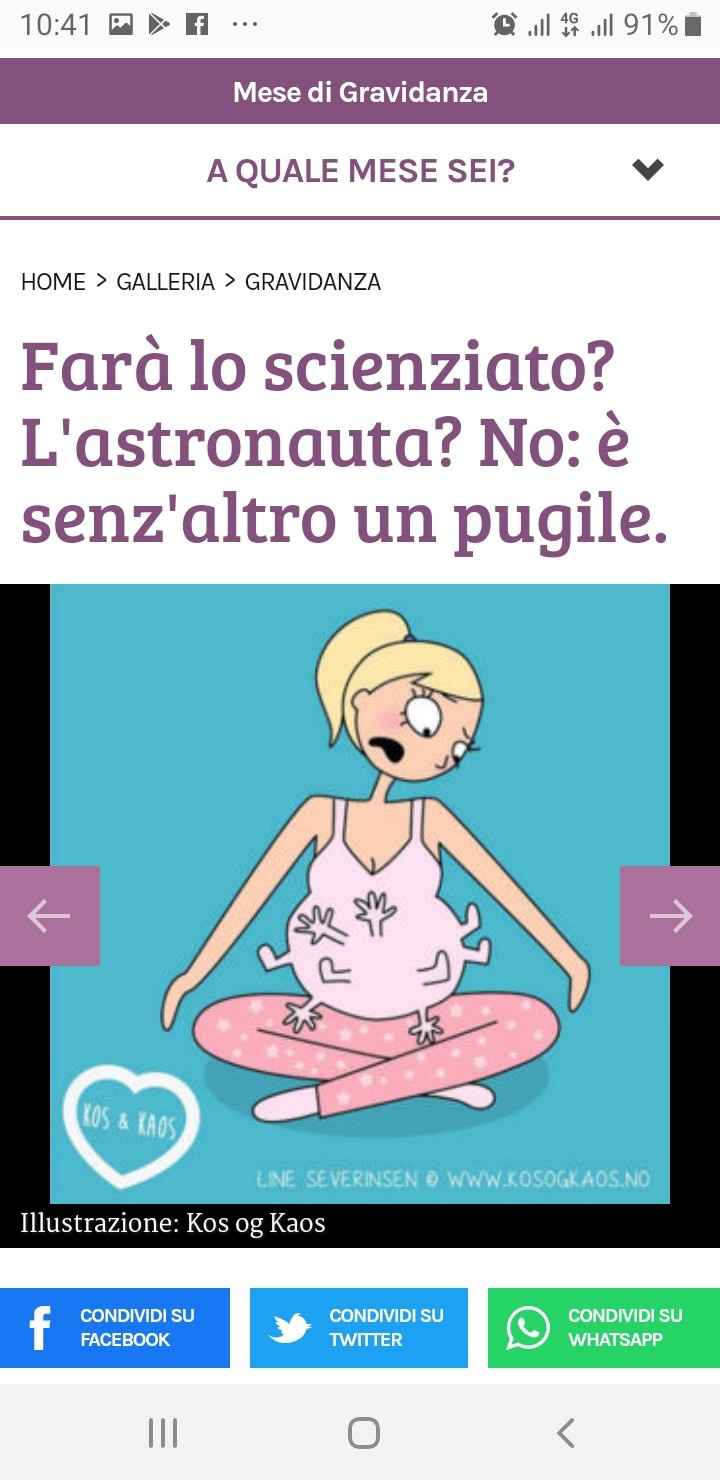The image size is (720, 1480).
Task: Open the screenshot thumbnail icon in the status bar
Action: pos(122,22)
